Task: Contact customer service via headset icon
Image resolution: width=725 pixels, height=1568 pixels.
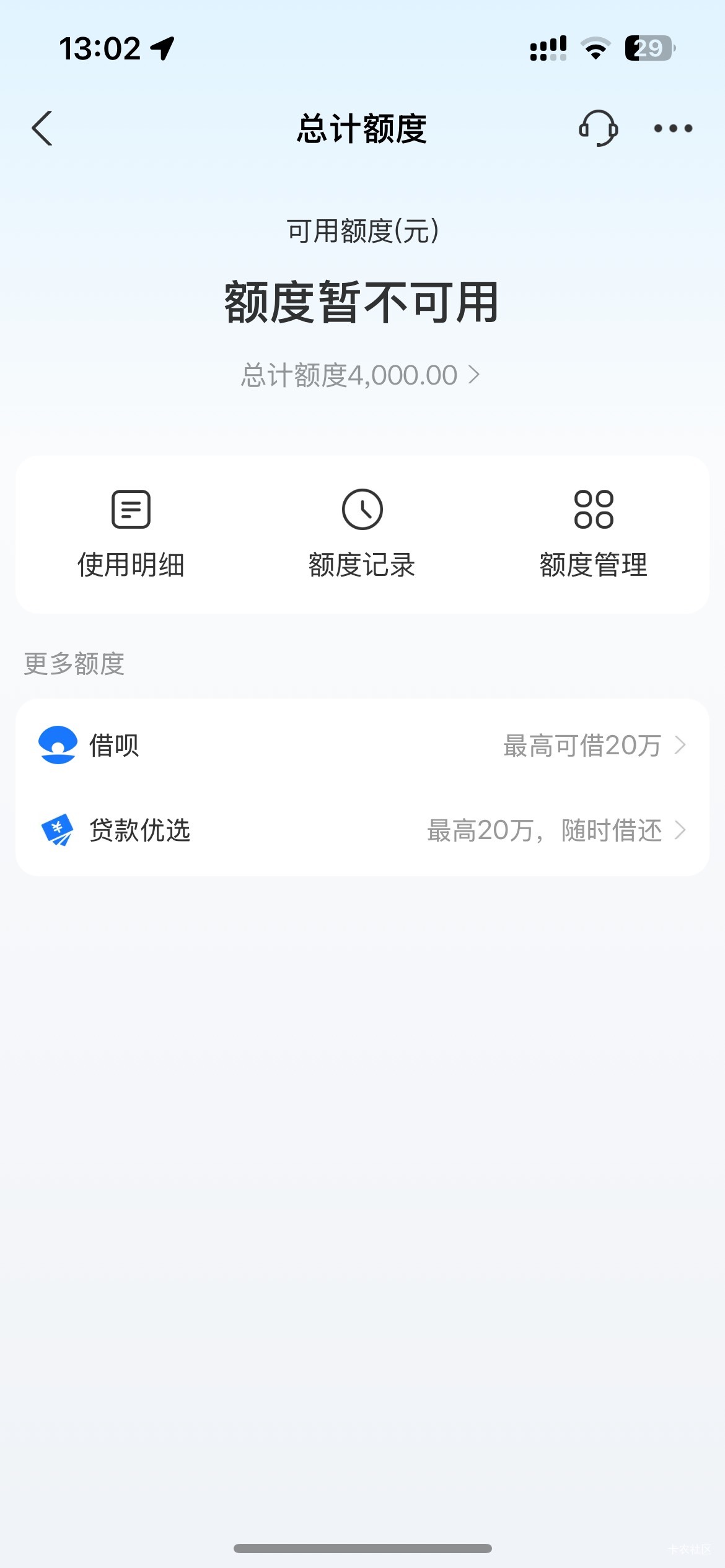Action: [x=598, y=129]
